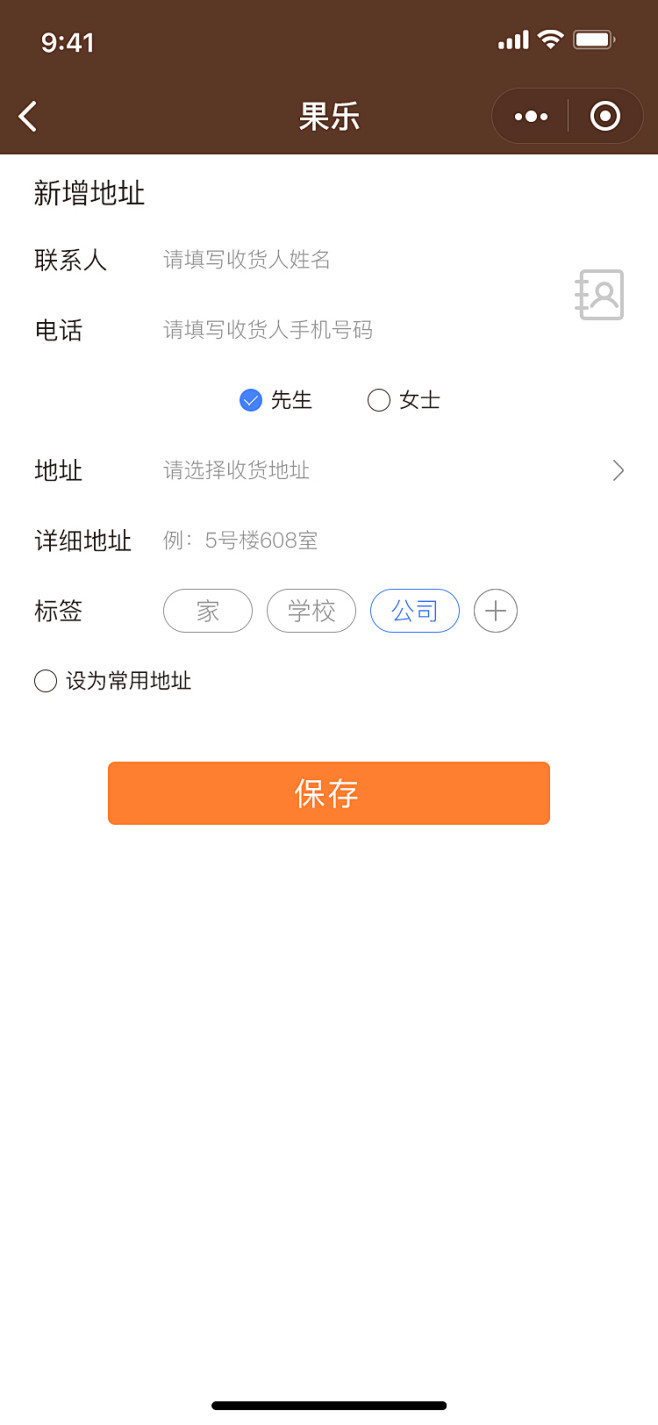
Task: Select the 家 tag chip
Action: [208, 611]
